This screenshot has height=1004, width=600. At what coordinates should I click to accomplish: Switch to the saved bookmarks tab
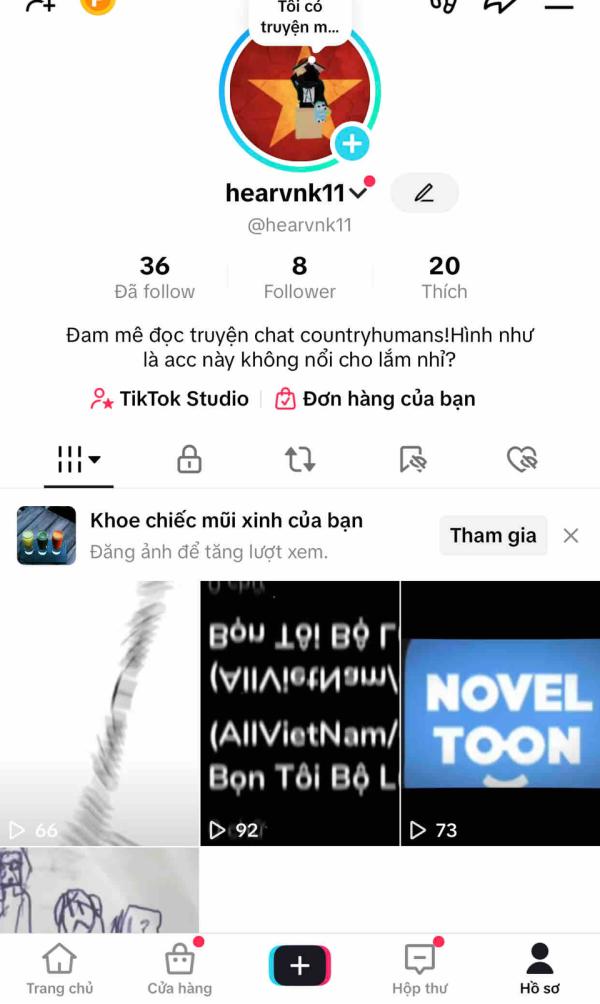tap(412, 459)
